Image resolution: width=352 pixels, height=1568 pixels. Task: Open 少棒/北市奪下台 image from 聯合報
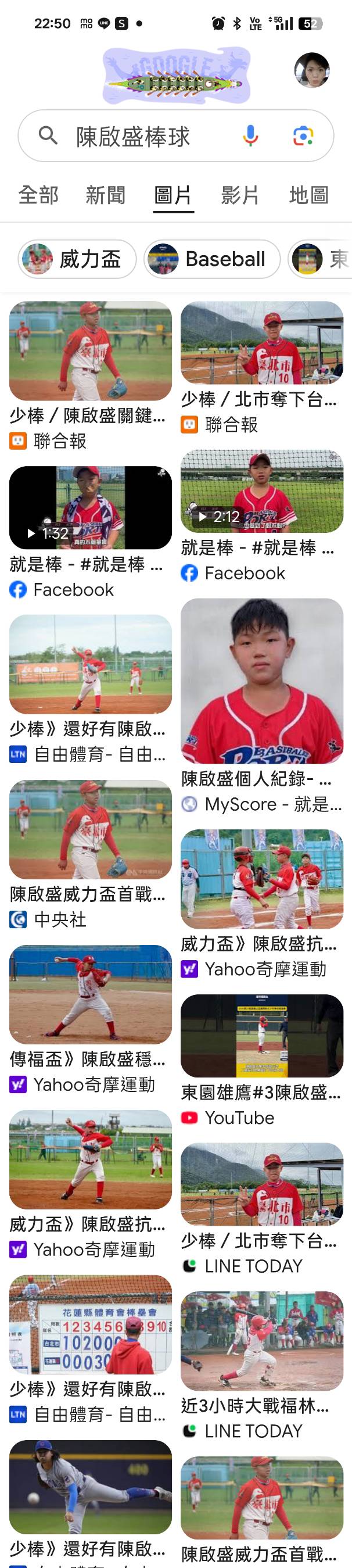(x=261, y=343)
